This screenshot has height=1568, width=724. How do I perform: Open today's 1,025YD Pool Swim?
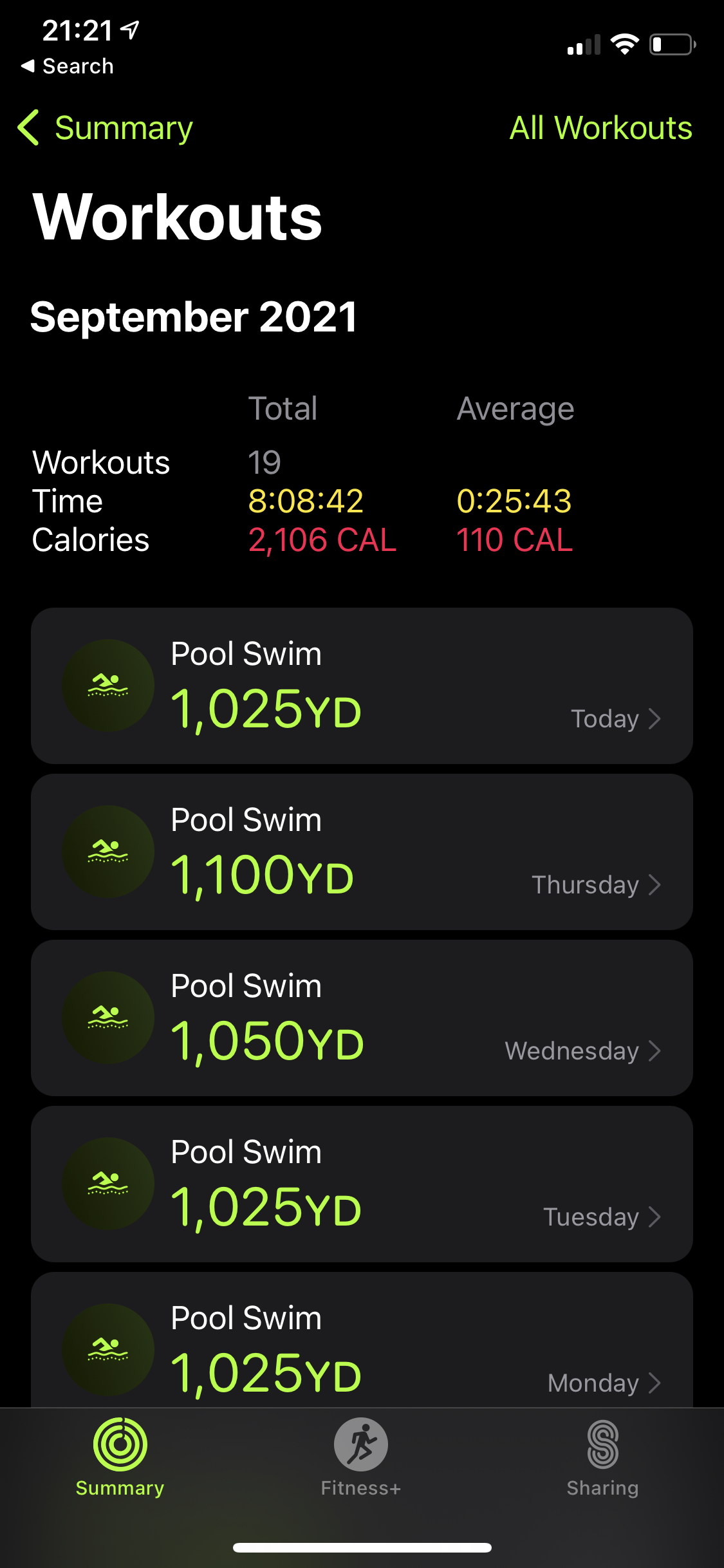(362, 686)
